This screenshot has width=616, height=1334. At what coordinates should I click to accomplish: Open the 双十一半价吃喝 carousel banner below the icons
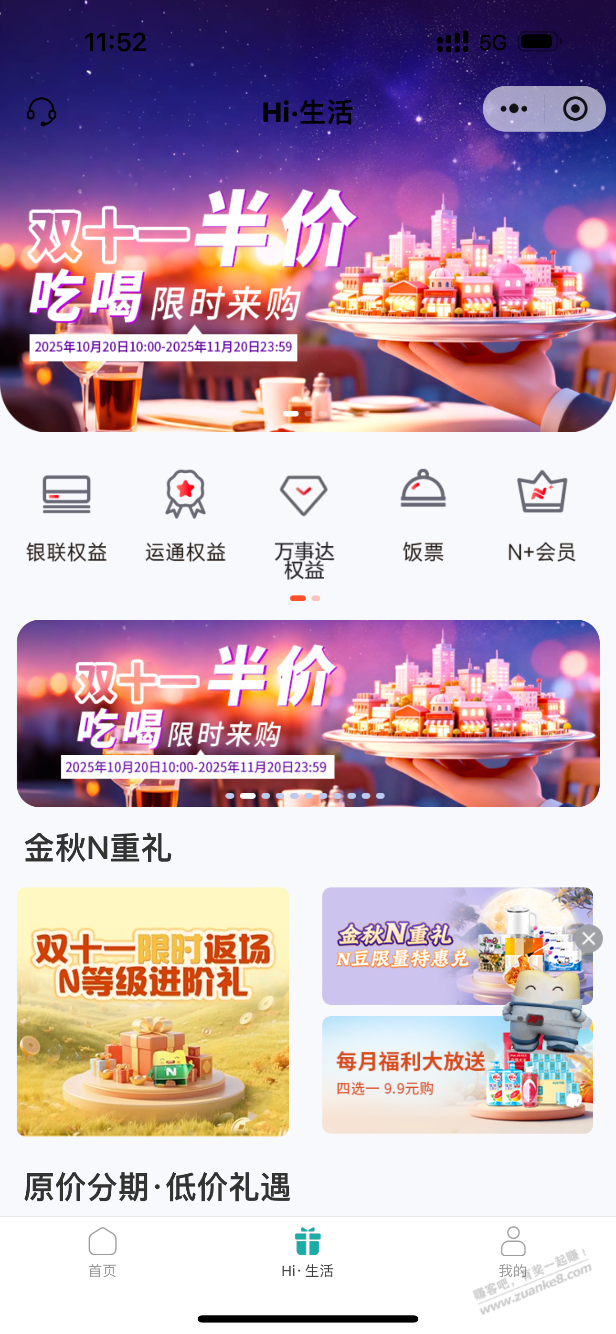[x=307, y=712]
